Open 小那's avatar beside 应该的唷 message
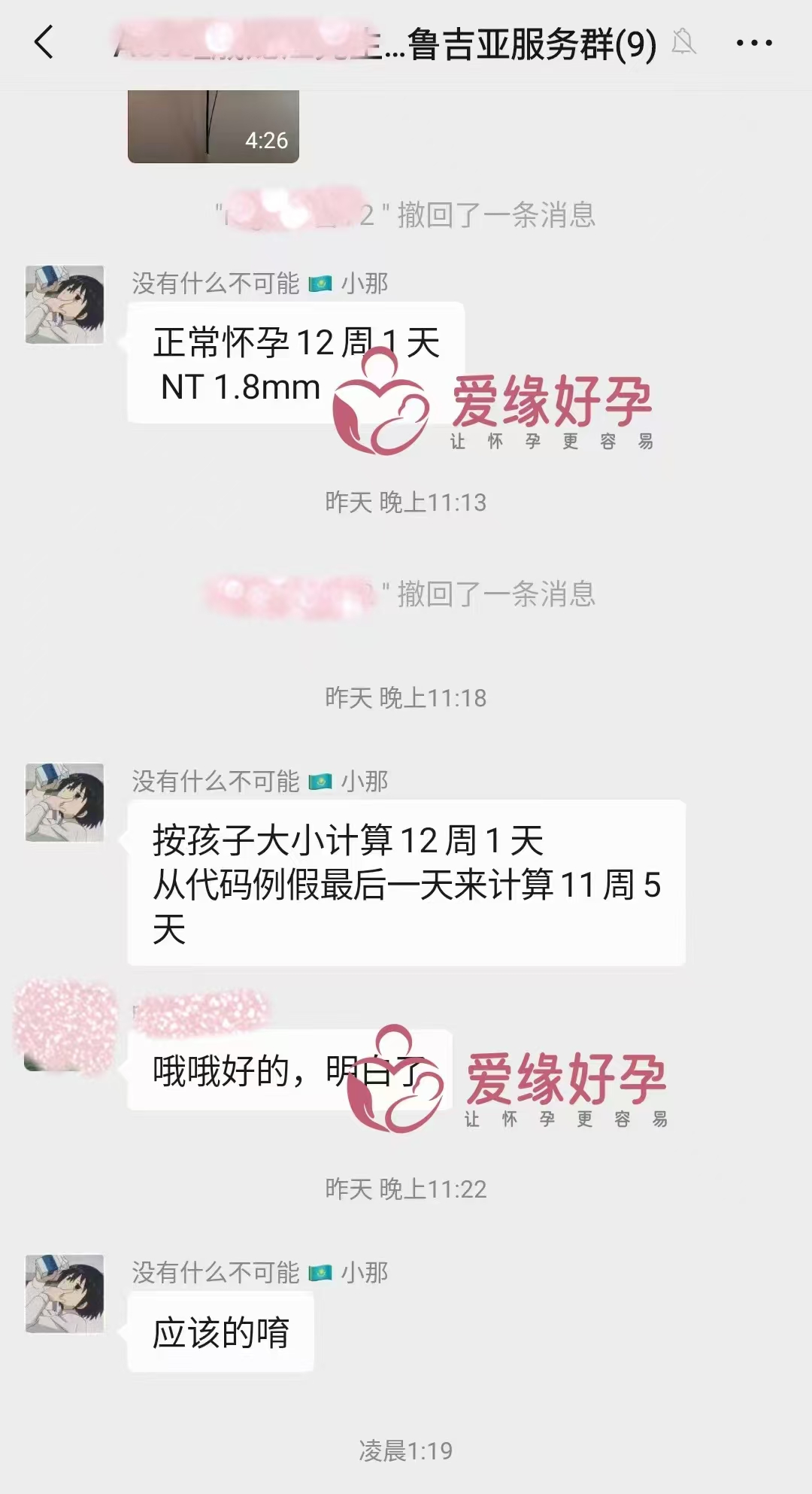 coord(65,1294)
